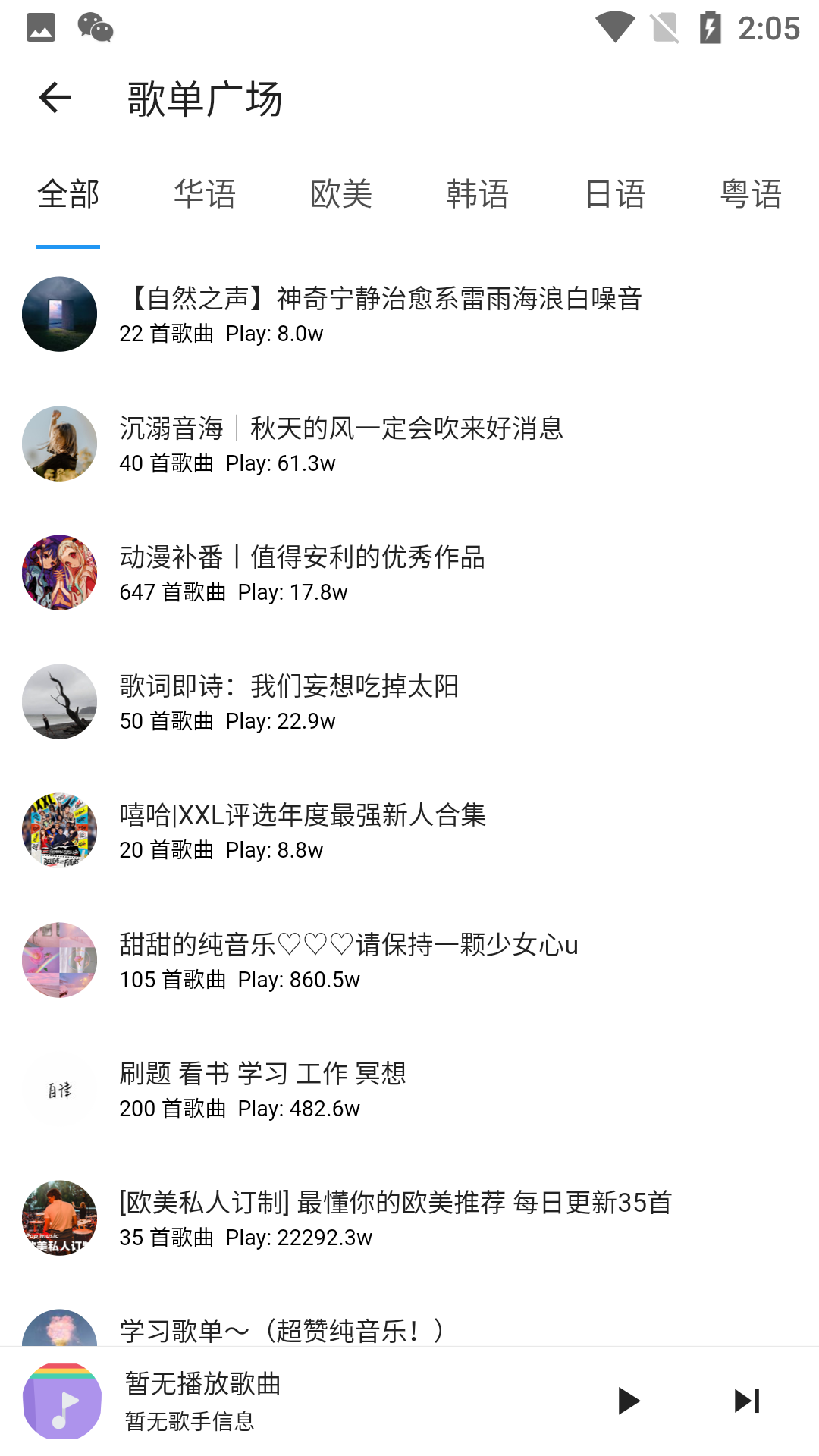Open the 甜甜的纯音乐 playlist
This screenshot has width=819, height=1456.
349,960
